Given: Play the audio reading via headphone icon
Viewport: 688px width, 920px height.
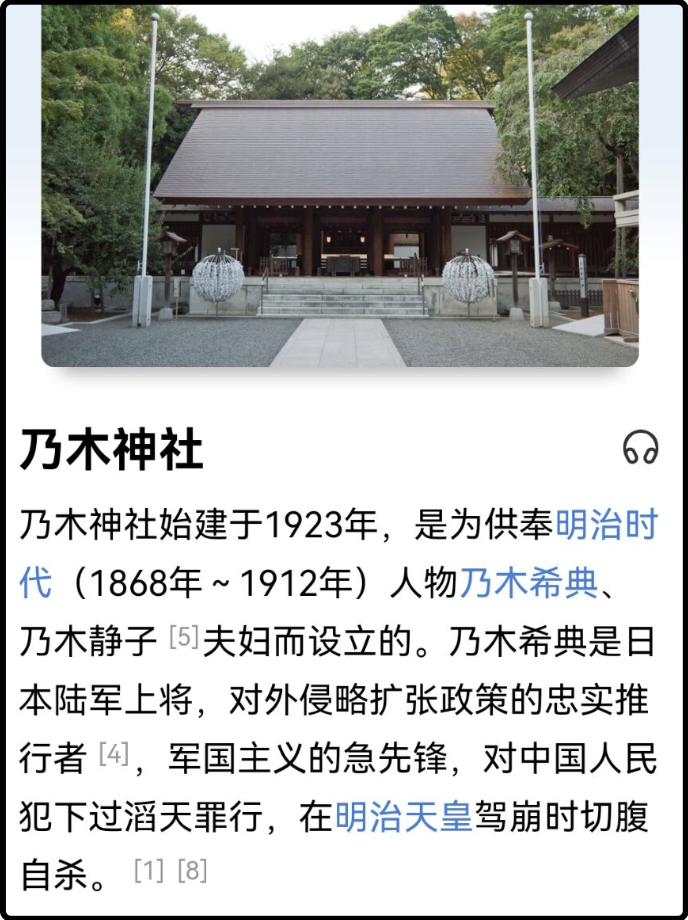Looking at the screenshot, I should [x=640, y=447].
